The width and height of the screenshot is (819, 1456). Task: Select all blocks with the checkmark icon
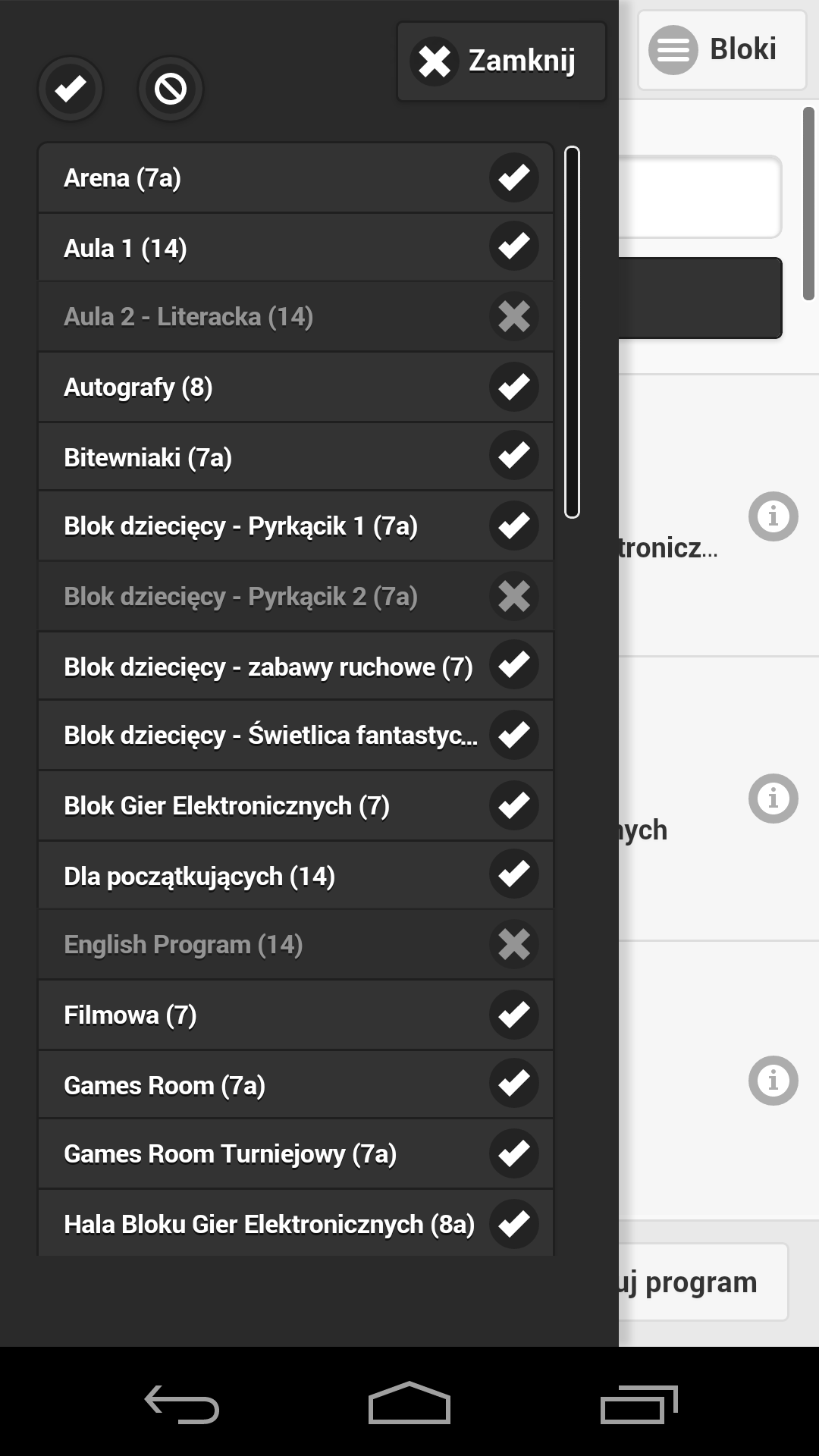(71, 89)
